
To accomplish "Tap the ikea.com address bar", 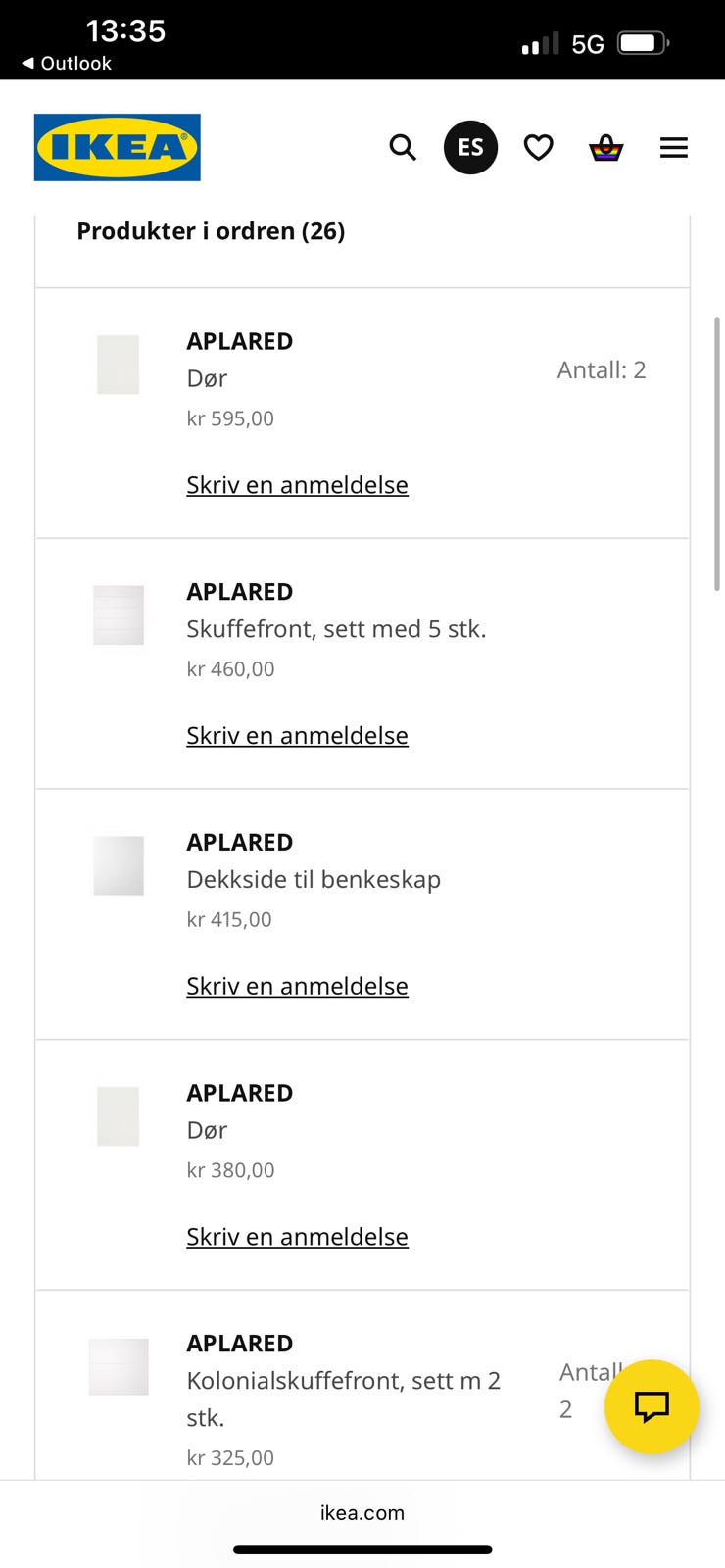I will tap(362, 1512).
